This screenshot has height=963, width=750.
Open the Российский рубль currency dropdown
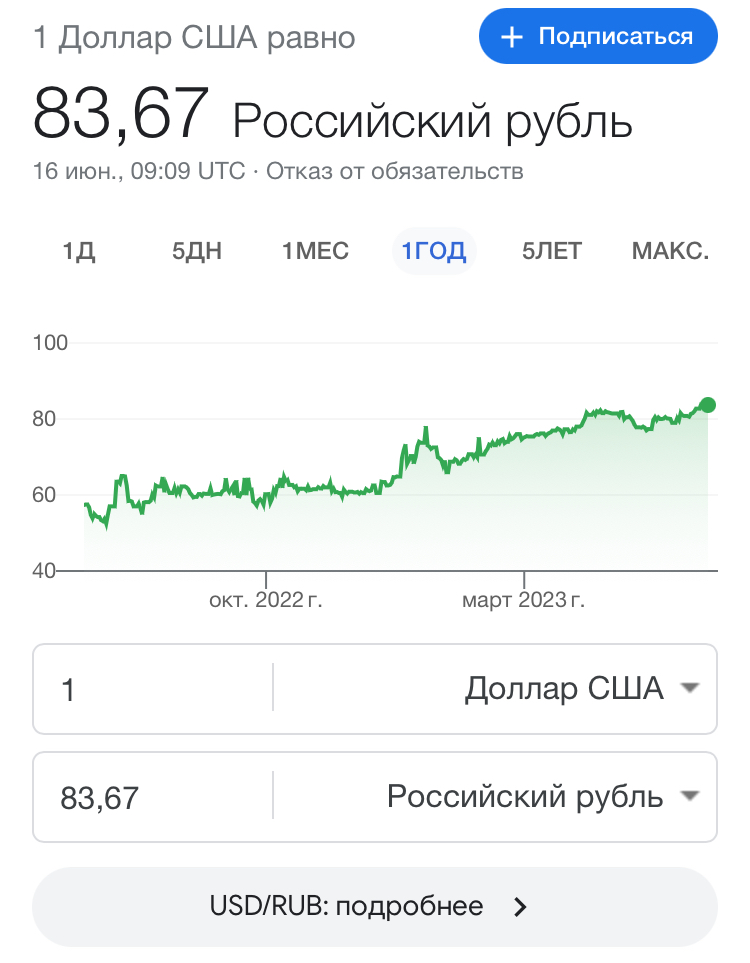click(x=541, y=797)
